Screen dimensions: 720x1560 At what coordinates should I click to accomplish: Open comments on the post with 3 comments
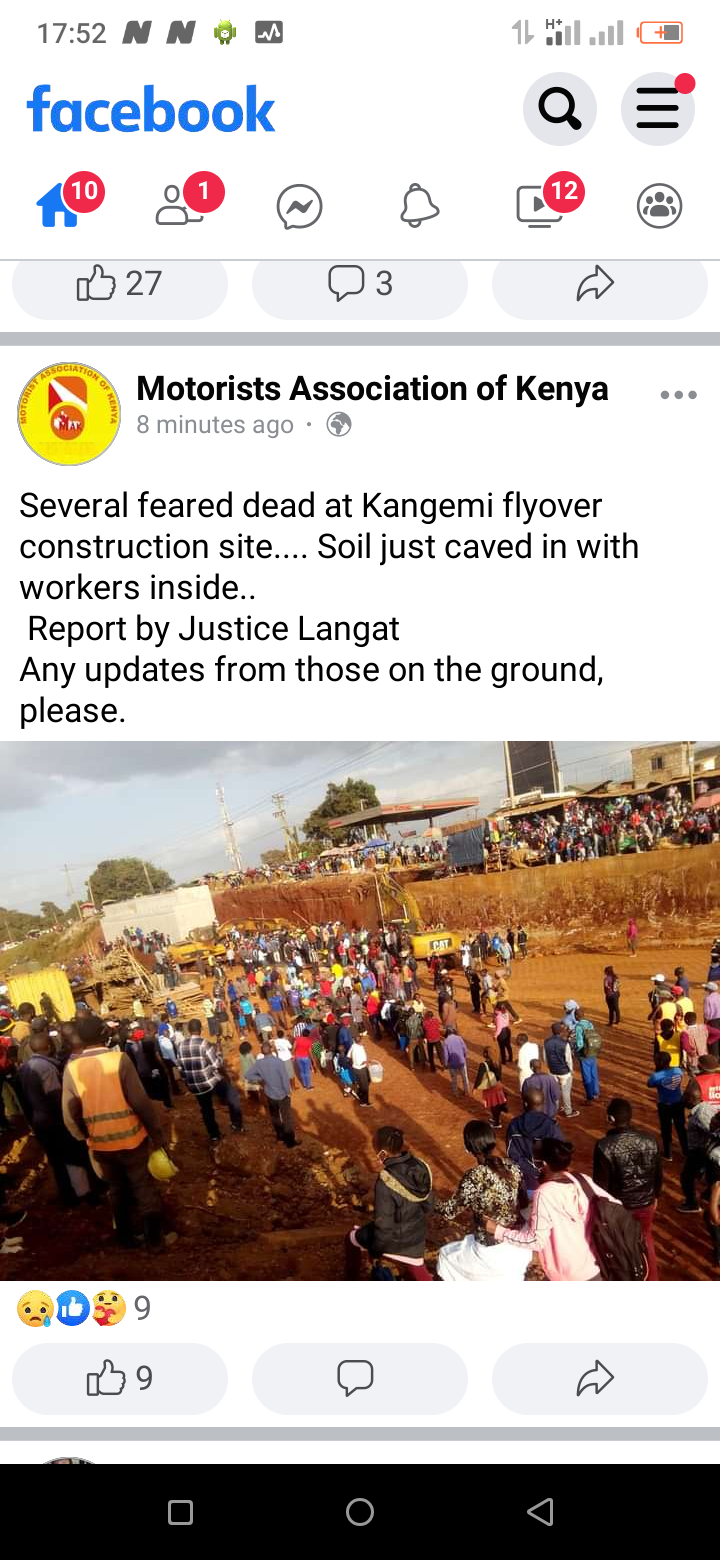(359, 284)
